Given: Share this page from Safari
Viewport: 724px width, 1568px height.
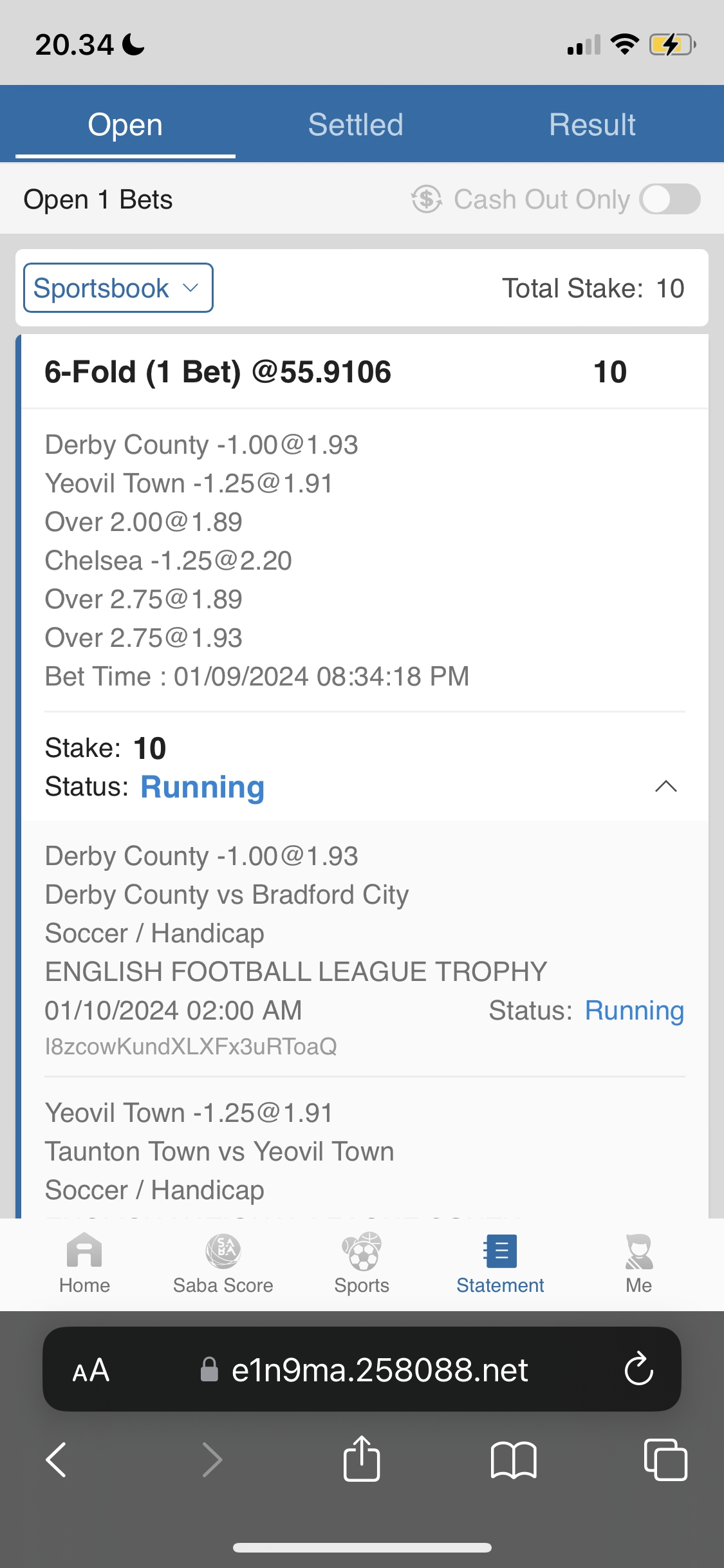Looking at the screenshot, I should click(362, 1459).
